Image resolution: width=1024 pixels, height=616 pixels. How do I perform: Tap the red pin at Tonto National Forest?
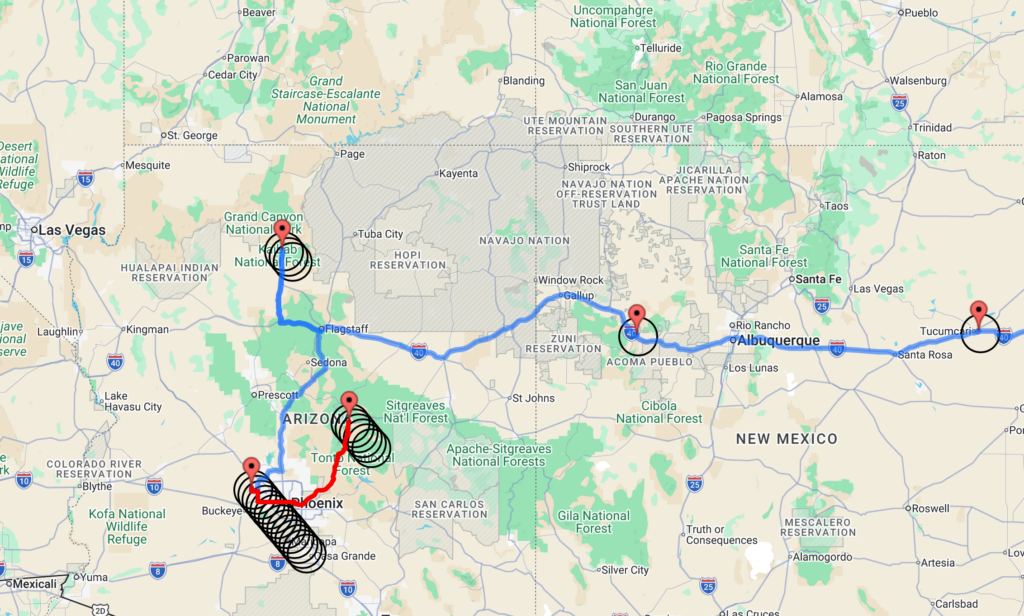pyautogui.click(x=349, y=403)
